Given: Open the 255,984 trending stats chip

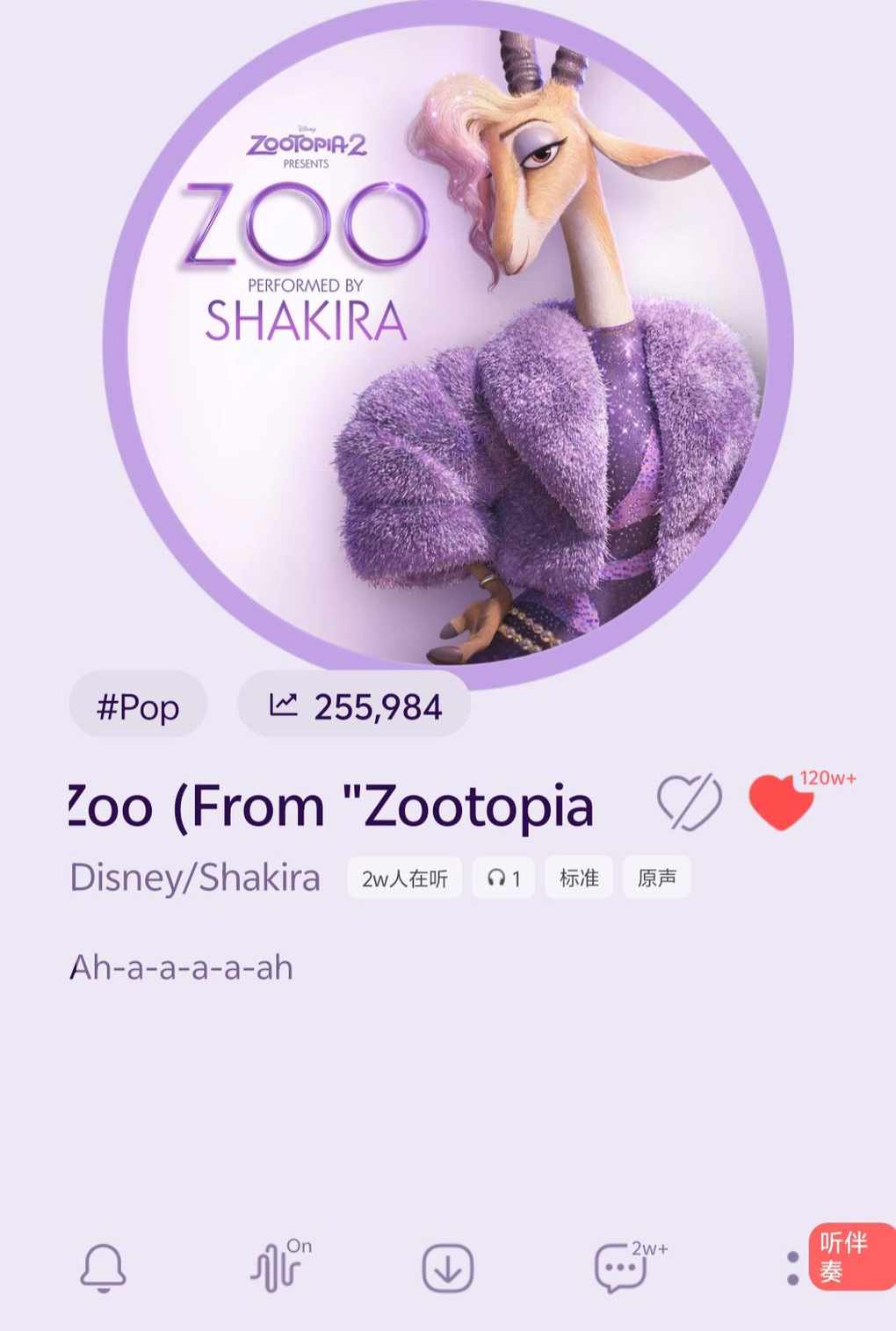Looking at the screenshot, I should coord(355,705).
